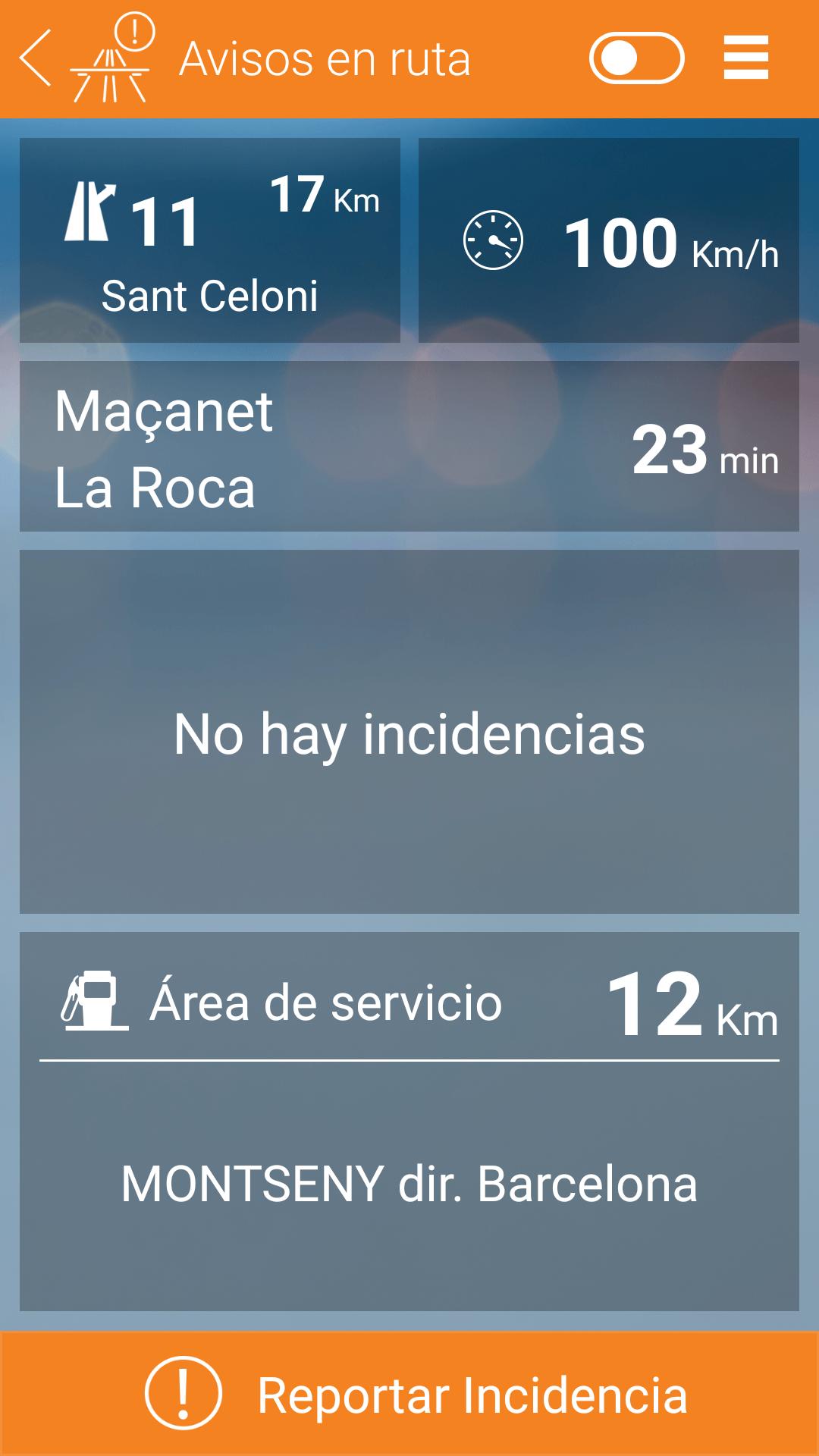Image resolution: width=819 pixels, height=1456 pixels.
Task: Select the speedometer icon beside 100 Km/h
Action: click(493, 241)
